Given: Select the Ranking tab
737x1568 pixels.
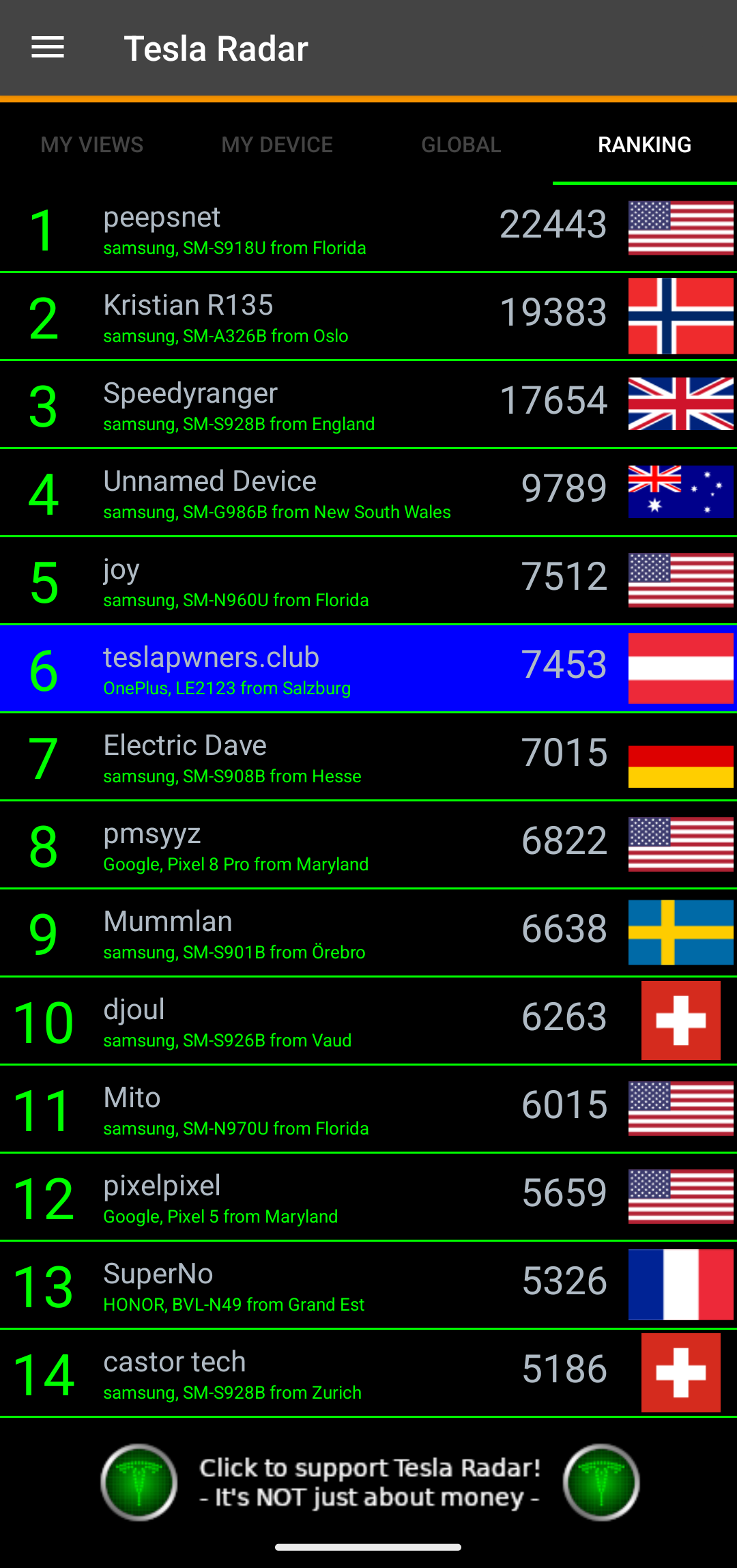Looking at the screenshot, I should tap(645, 145).
